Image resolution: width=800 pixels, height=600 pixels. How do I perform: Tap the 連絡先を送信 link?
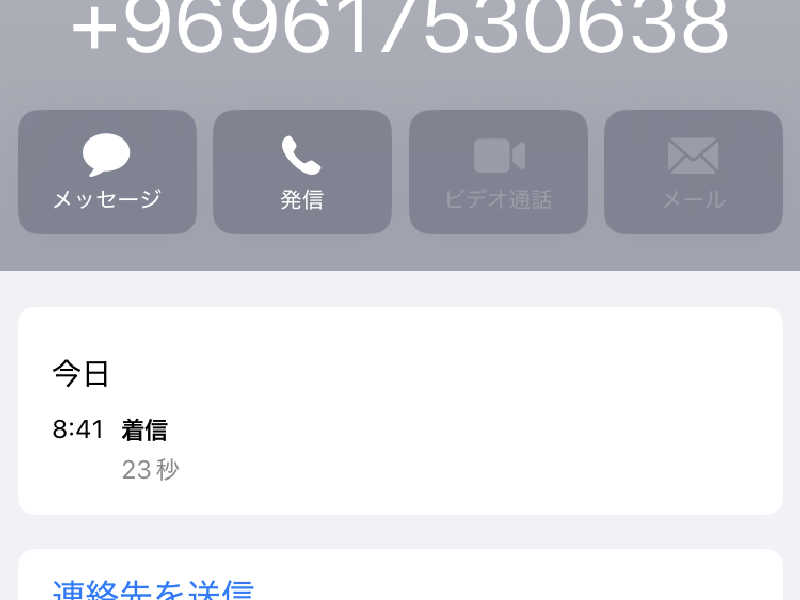coord(152,590)
